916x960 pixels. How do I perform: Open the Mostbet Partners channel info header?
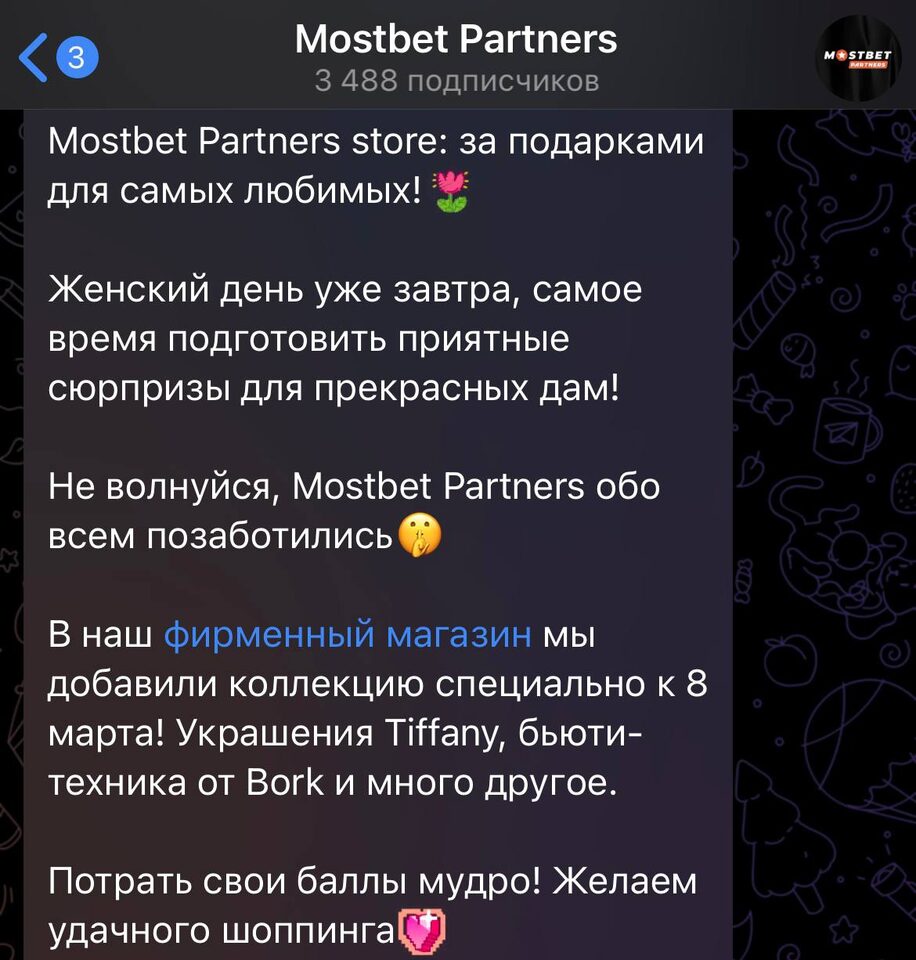456,57
